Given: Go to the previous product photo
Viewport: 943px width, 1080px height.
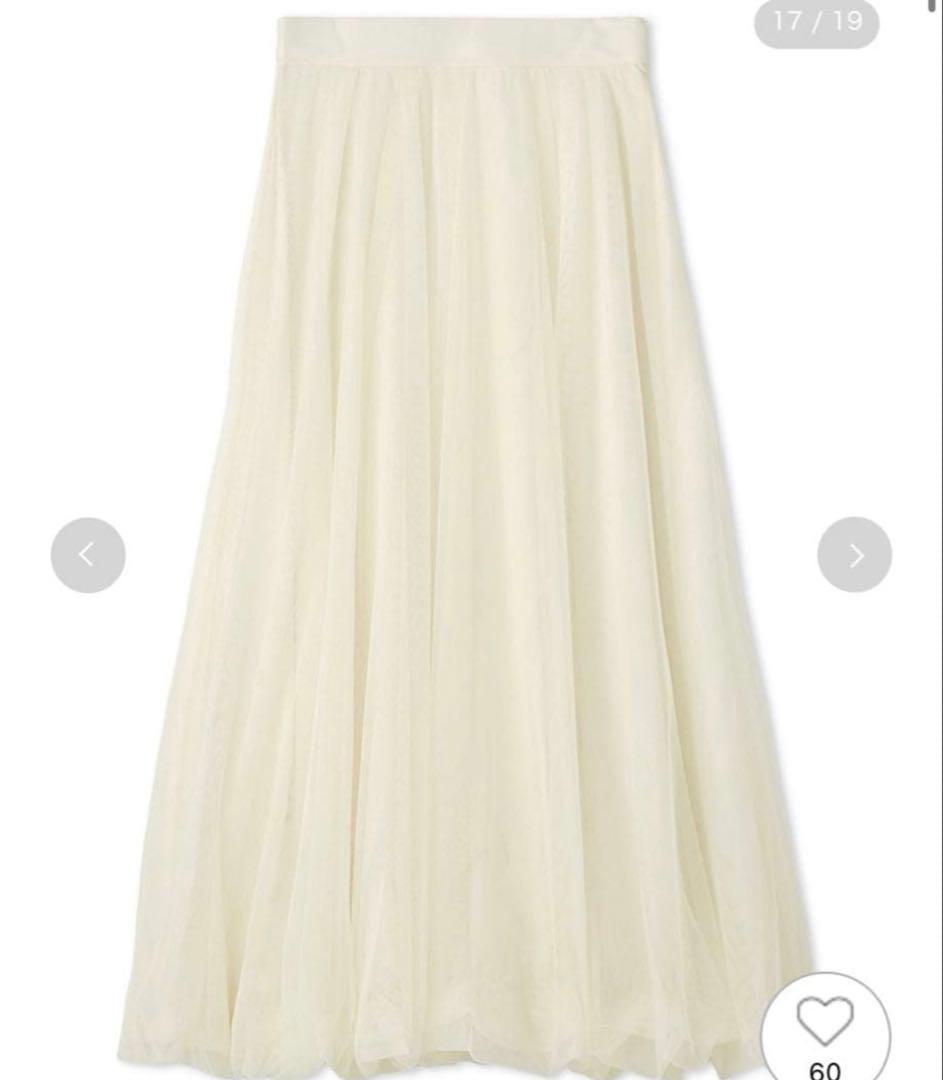Looking at the screenshot, I should [88, 554].
